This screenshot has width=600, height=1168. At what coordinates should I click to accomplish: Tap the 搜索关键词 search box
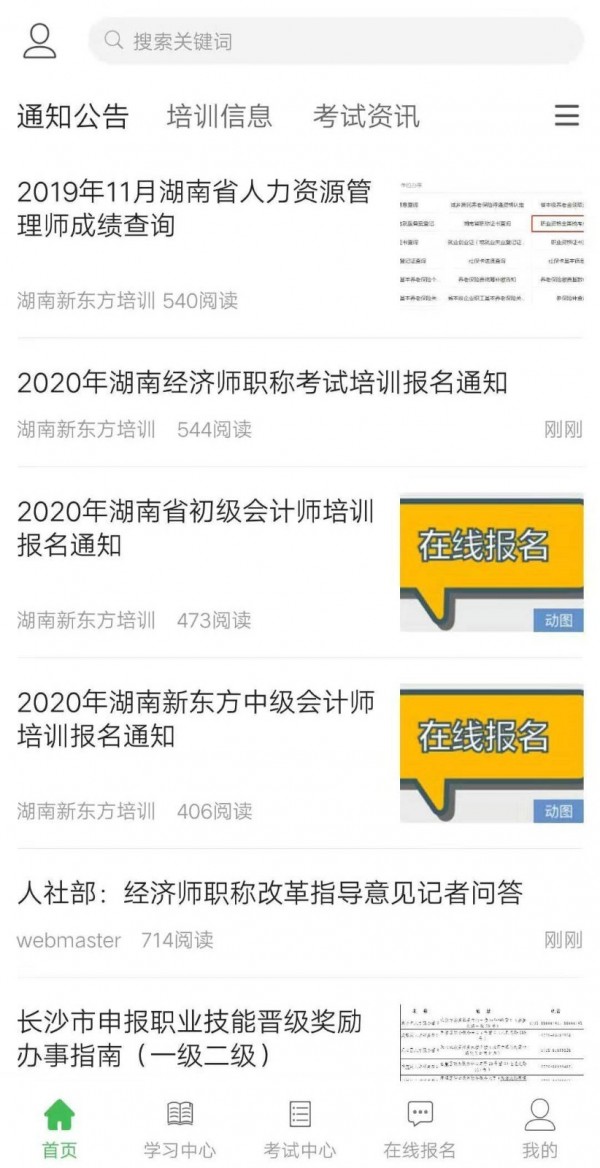[335, 41]
